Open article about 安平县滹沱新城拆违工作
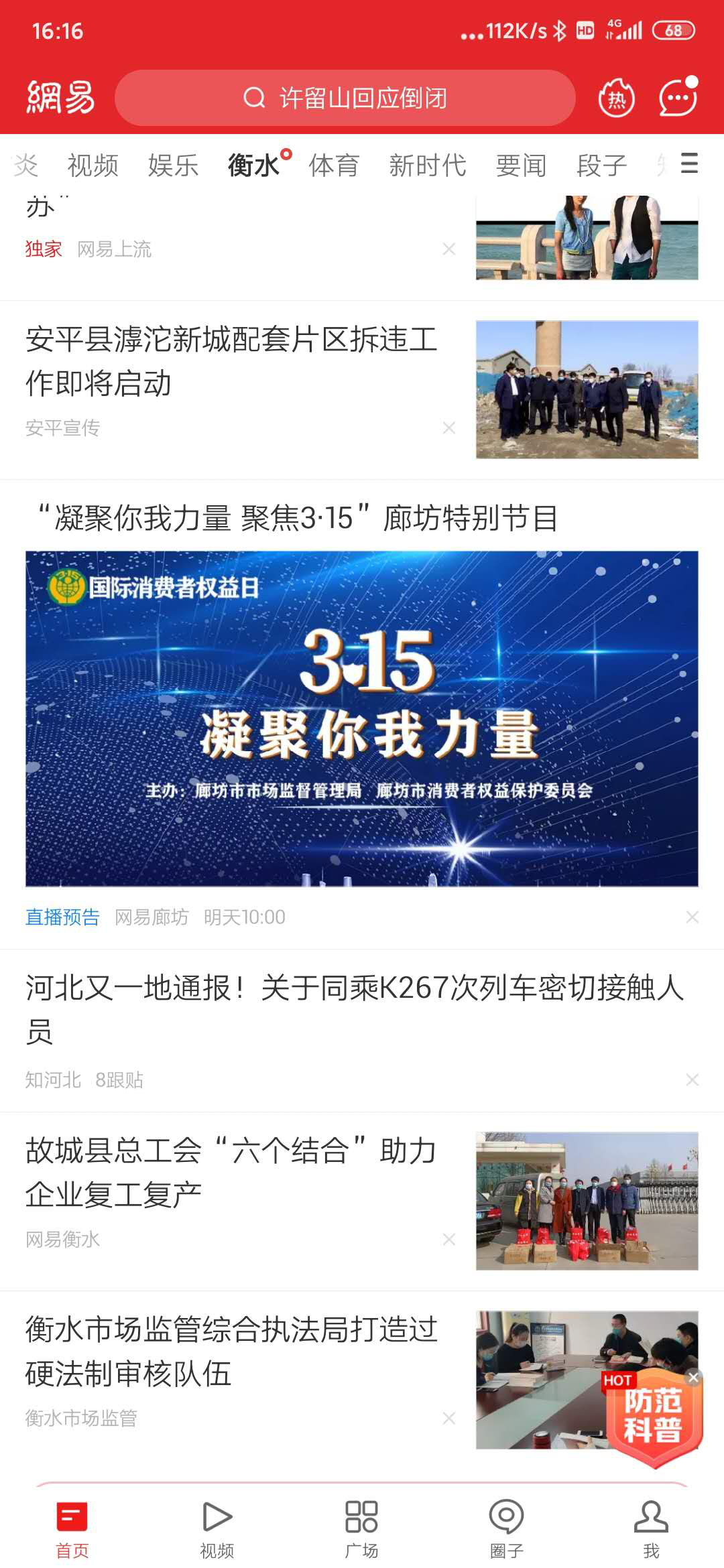This screenshot has height=1568, width=724. coord(231,362)
